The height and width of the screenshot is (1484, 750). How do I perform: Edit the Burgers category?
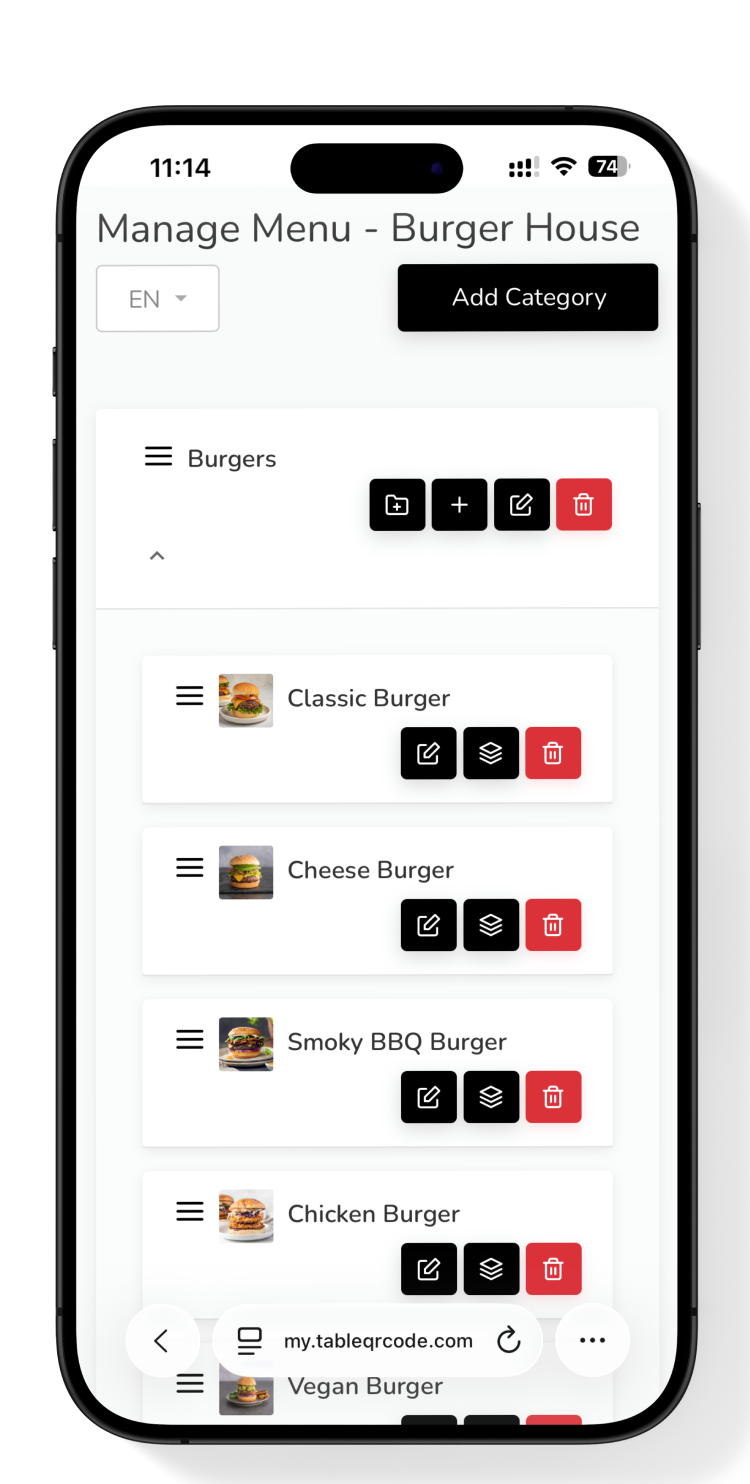[521, 505]
